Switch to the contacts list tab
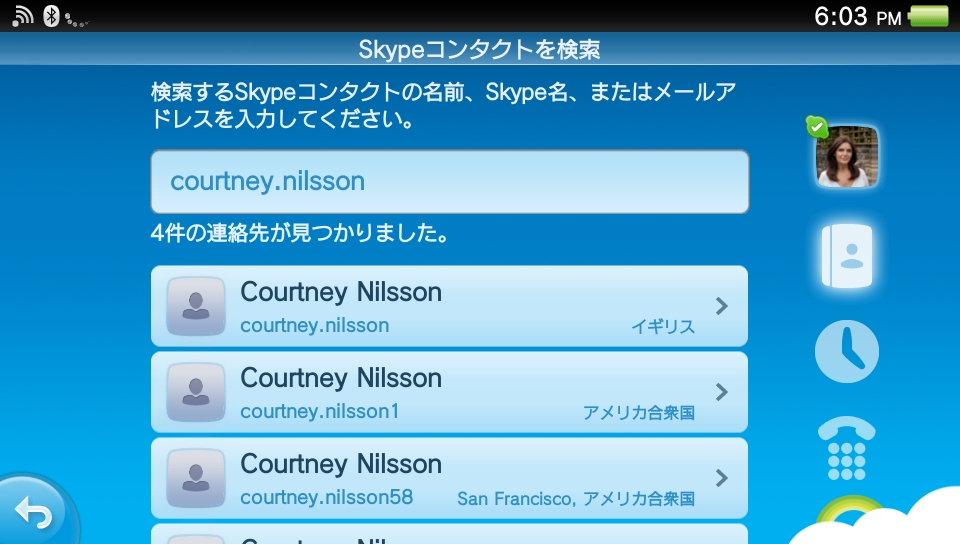 [x=846, y=256]
